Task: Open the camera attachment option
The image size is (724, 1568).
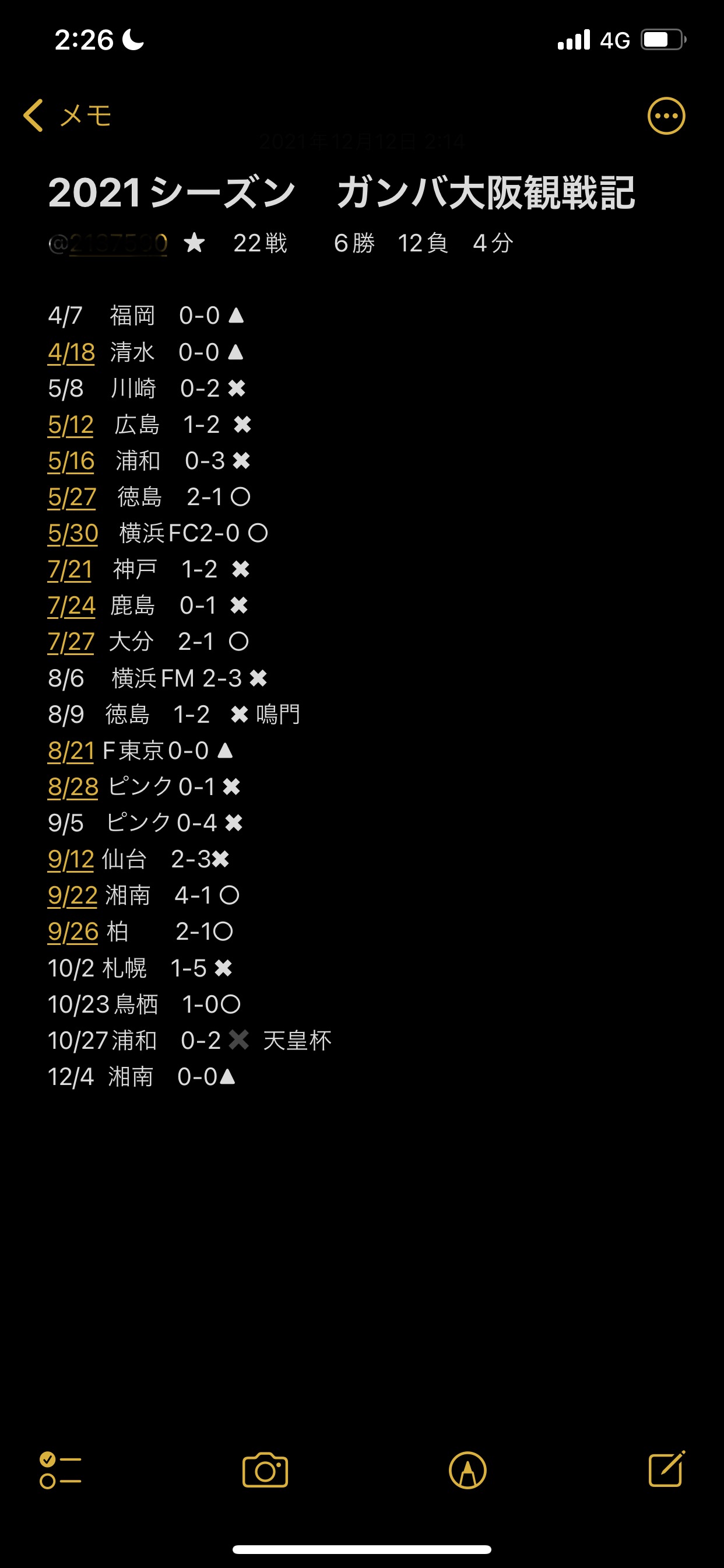Action: [265, 1471]
